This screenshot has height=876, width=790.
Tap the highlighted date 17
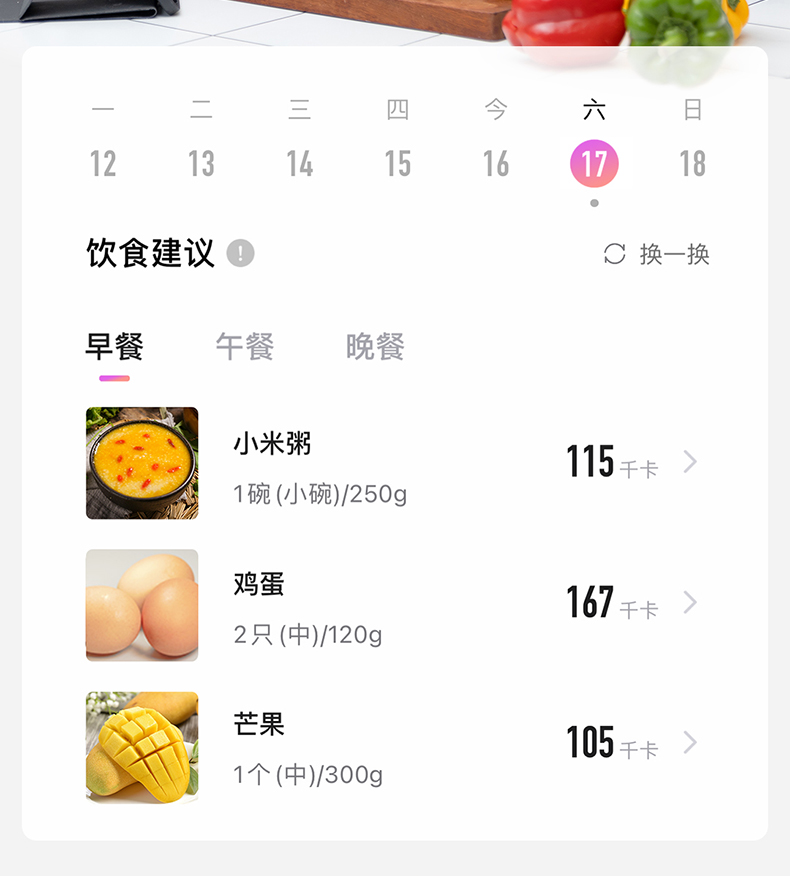coord(594,164)
